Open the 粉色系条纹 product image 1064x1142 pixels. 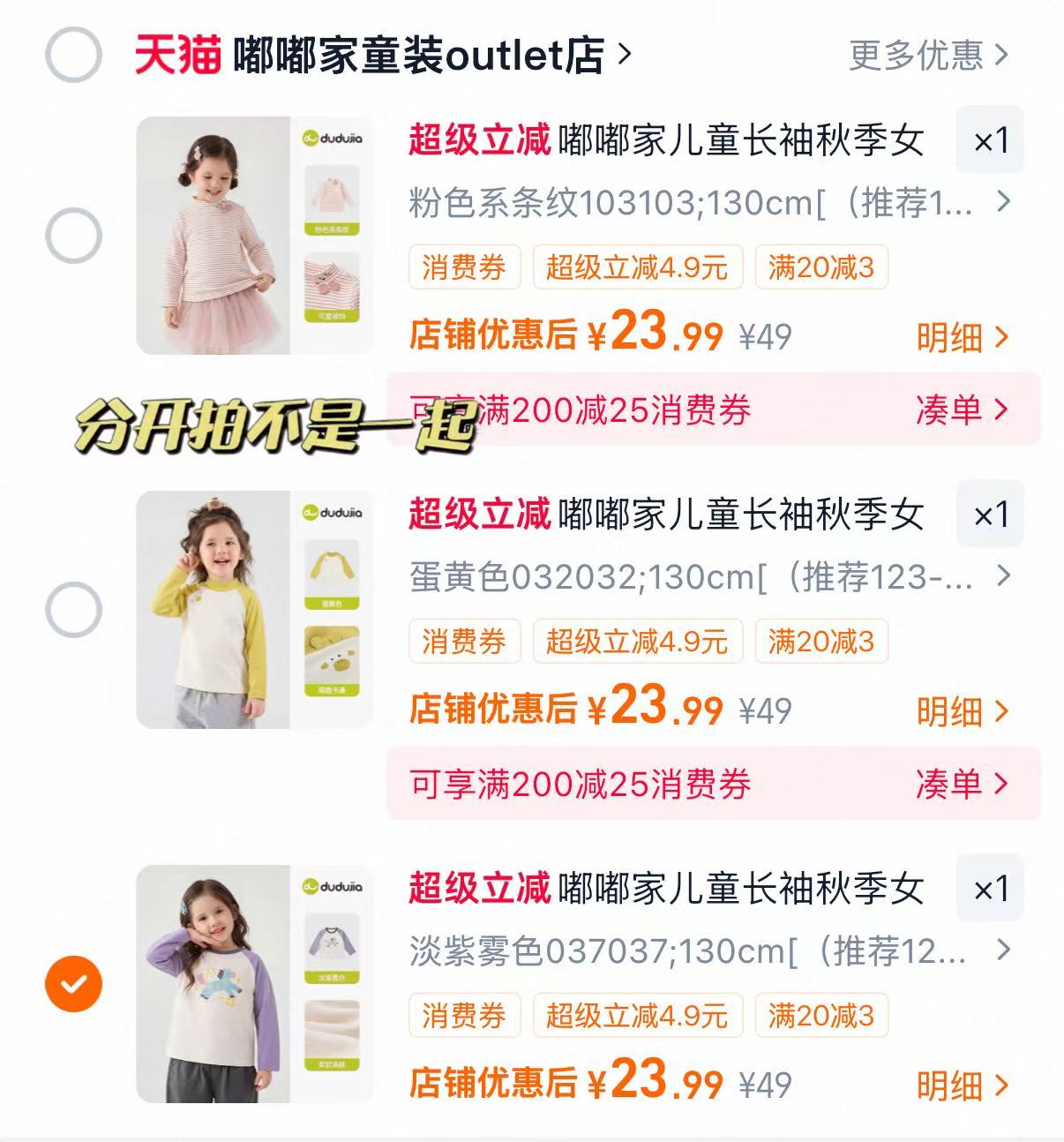255,236
